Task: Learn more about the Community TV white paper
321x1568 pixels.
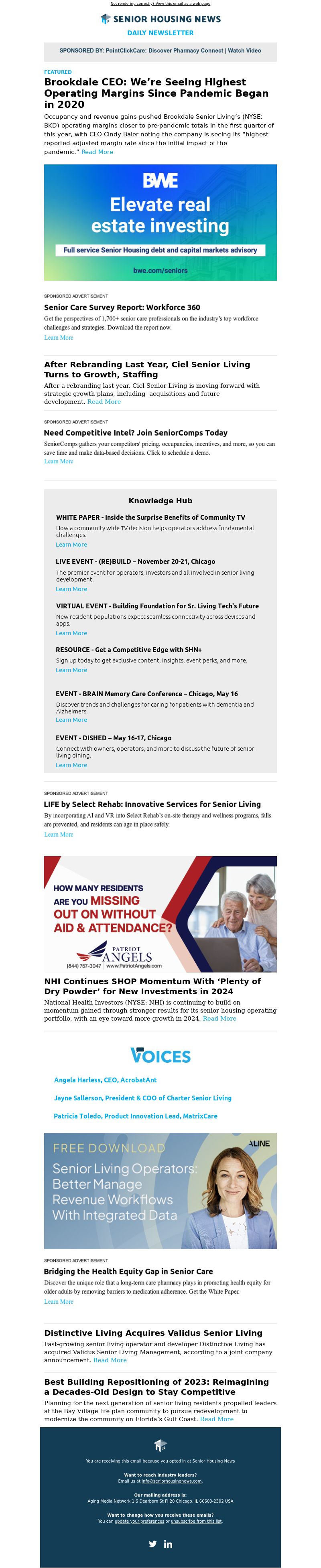Action: click(x=71, y=545)
